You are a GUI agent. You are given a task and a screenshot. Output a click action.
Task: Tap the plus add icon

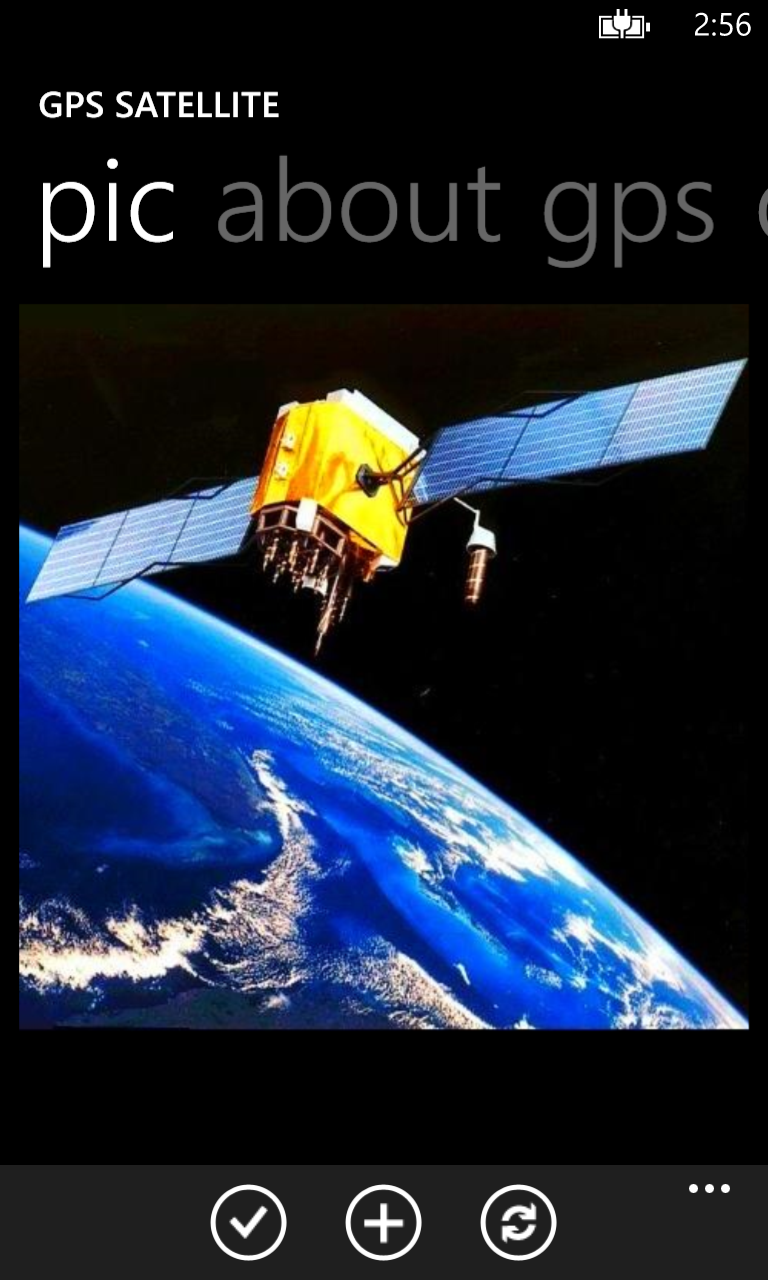[384, 1222]
